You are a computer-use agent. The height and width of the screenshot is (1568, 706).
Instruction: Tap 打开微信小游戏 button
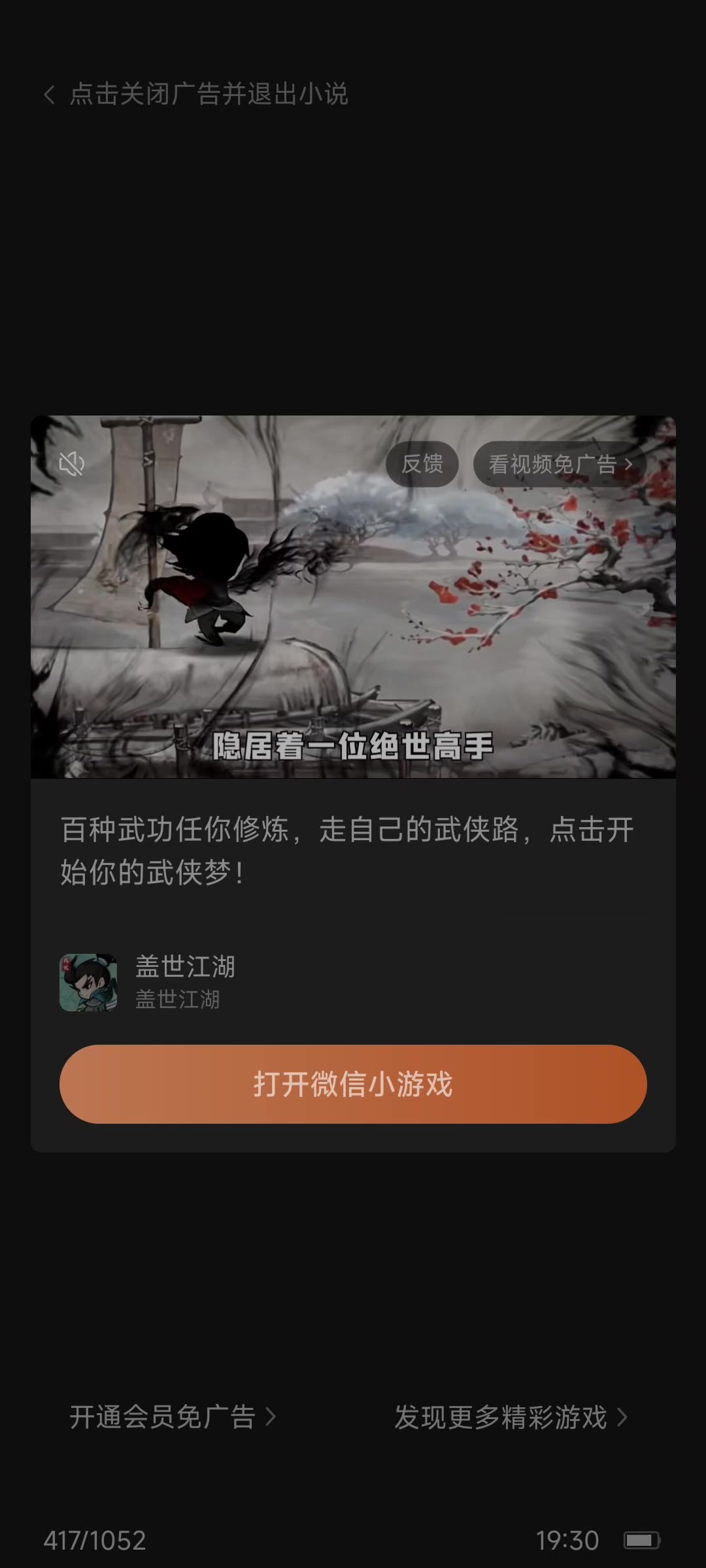(353, 1084)
